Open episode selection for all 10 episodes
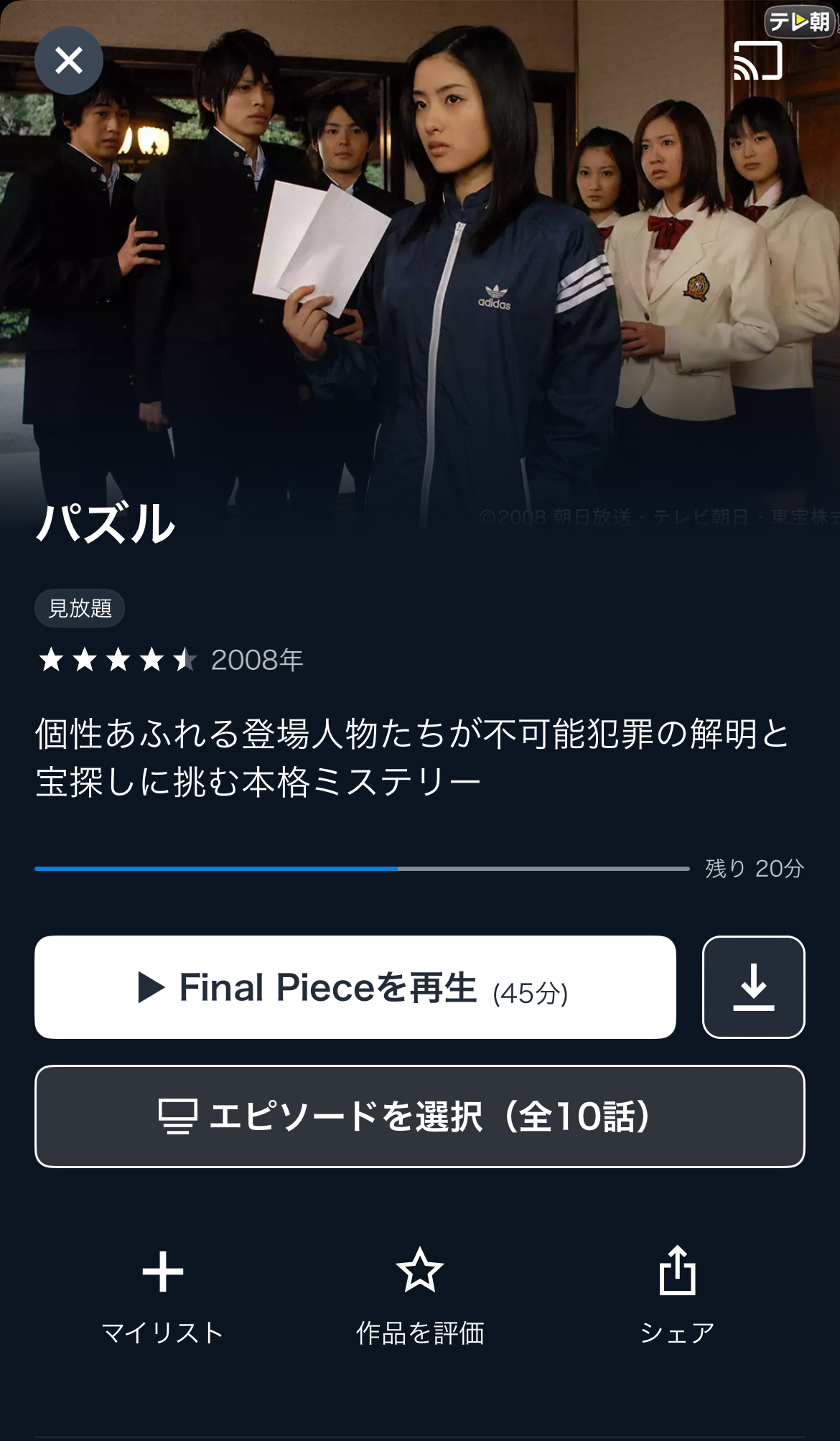 coord(419,1116)
